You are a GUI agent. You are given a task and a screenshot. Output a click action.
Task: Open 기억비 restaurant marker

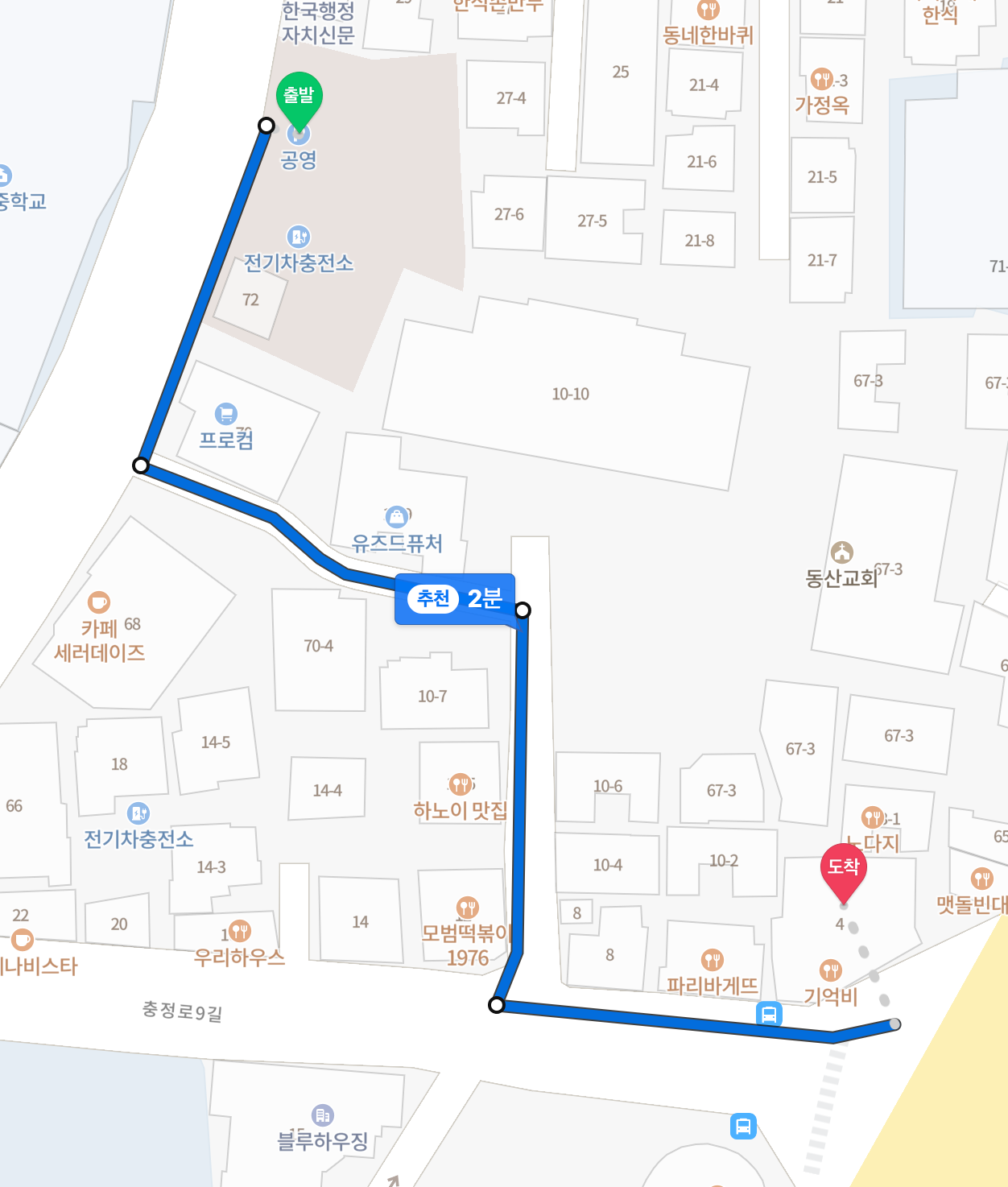tap(830, 971)
